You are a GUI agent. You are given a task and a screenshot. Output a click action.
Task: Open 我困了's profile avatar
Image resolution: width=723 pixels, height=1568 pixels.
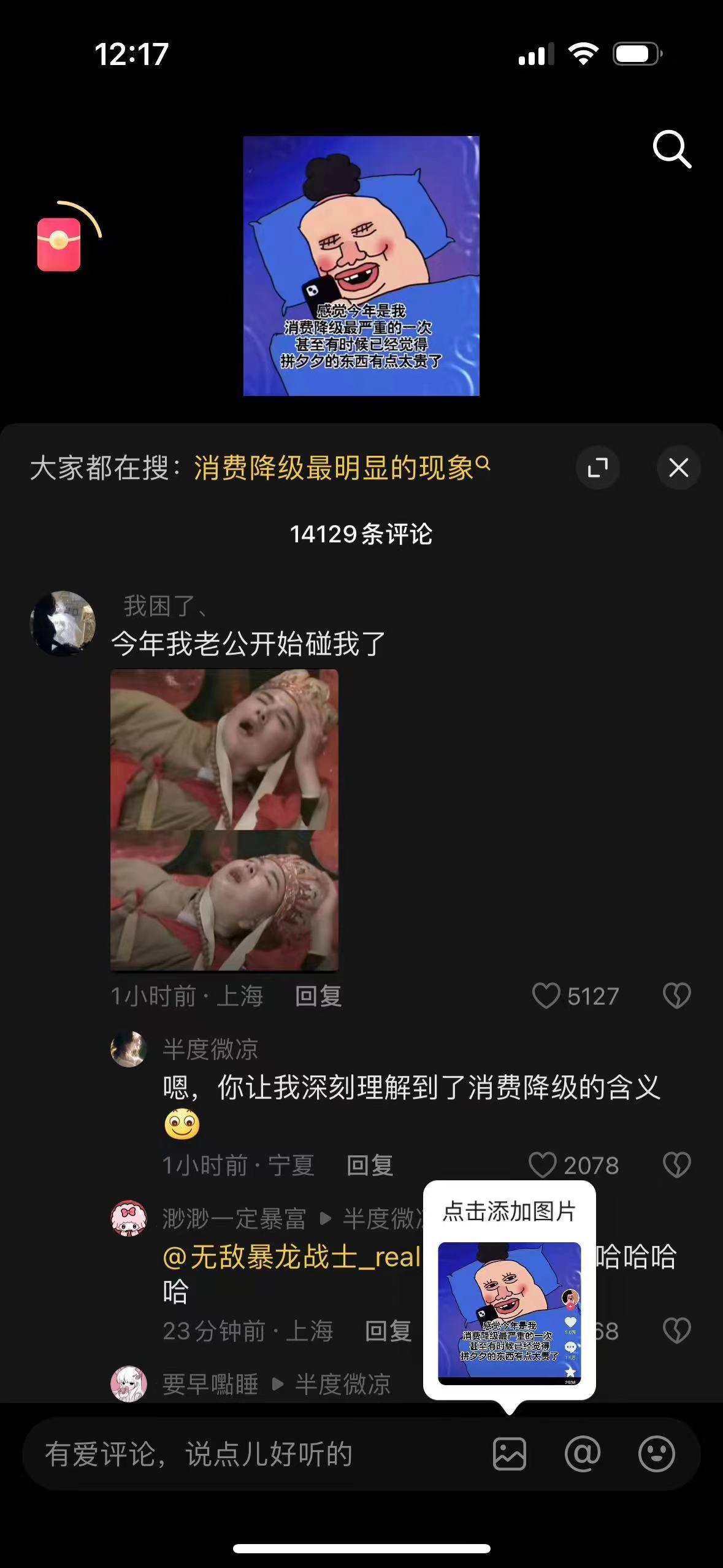(x=63, y=623)
